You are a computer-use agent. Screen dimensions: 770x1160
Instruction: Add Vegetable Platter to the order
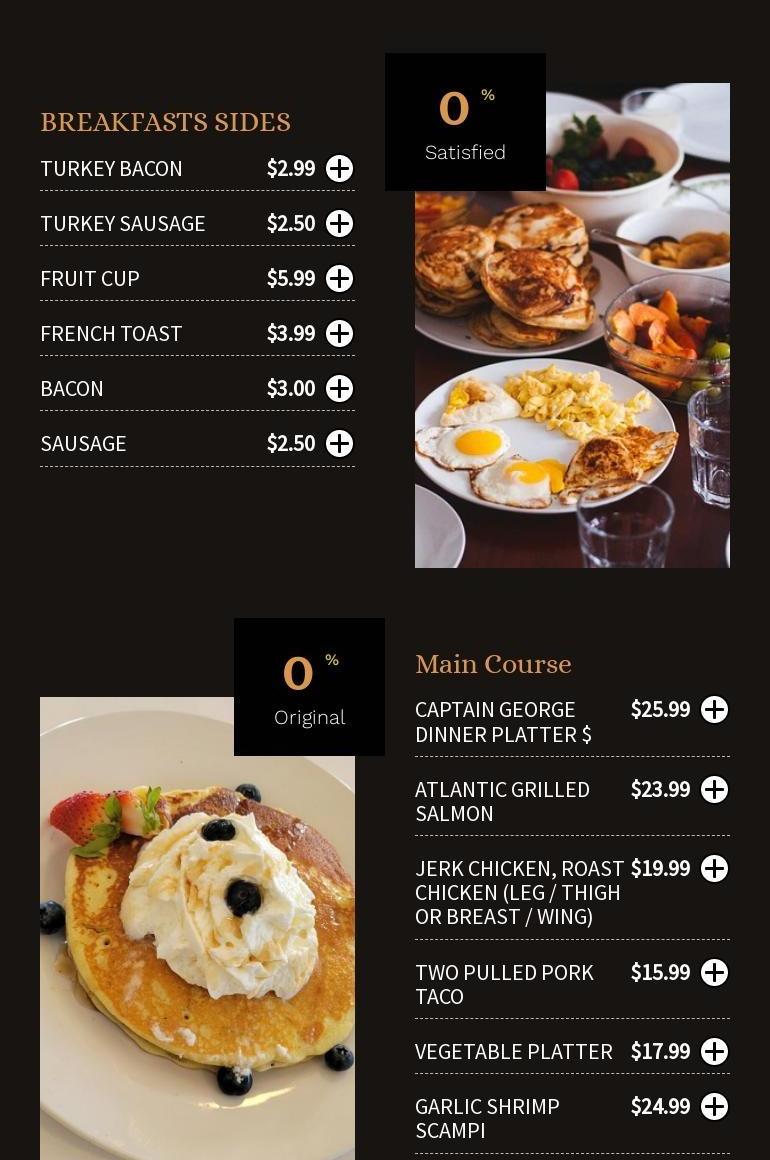pyautogui.click(x=714, y=1051)
